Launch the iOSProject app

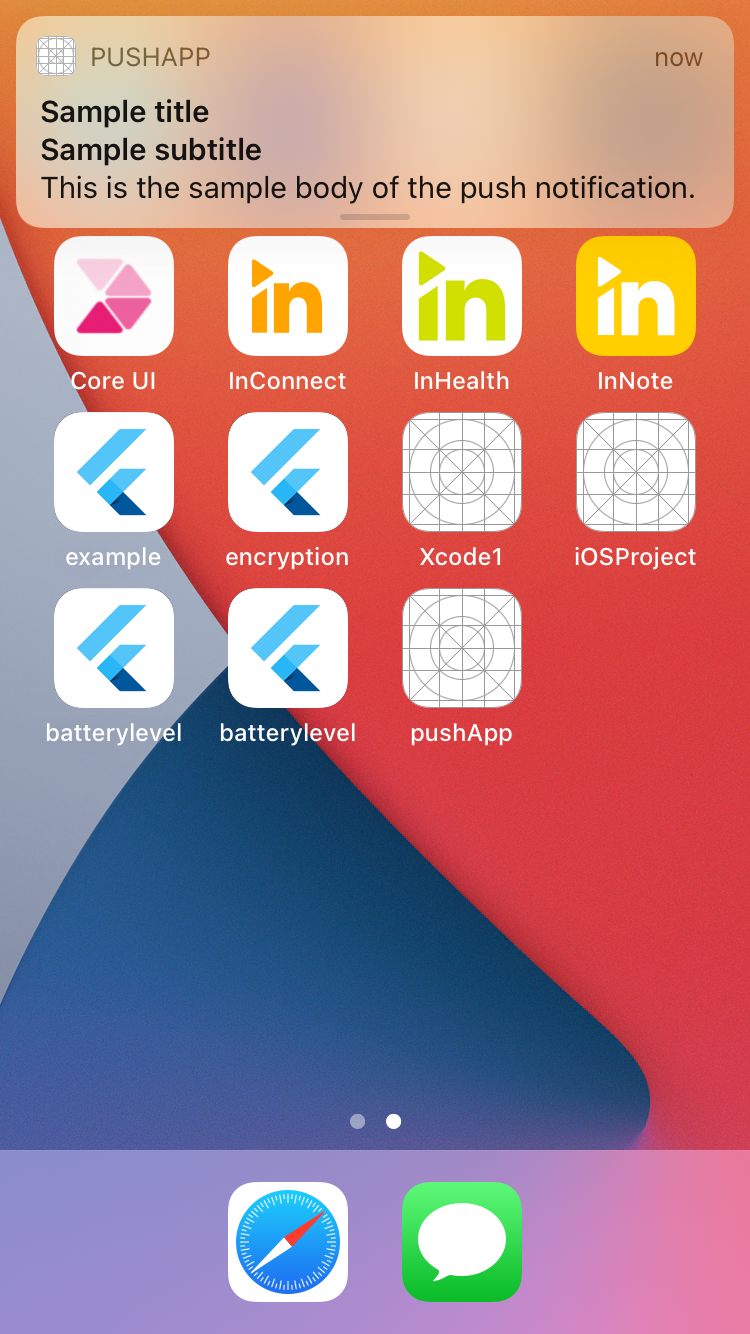(x=635, y=471)
